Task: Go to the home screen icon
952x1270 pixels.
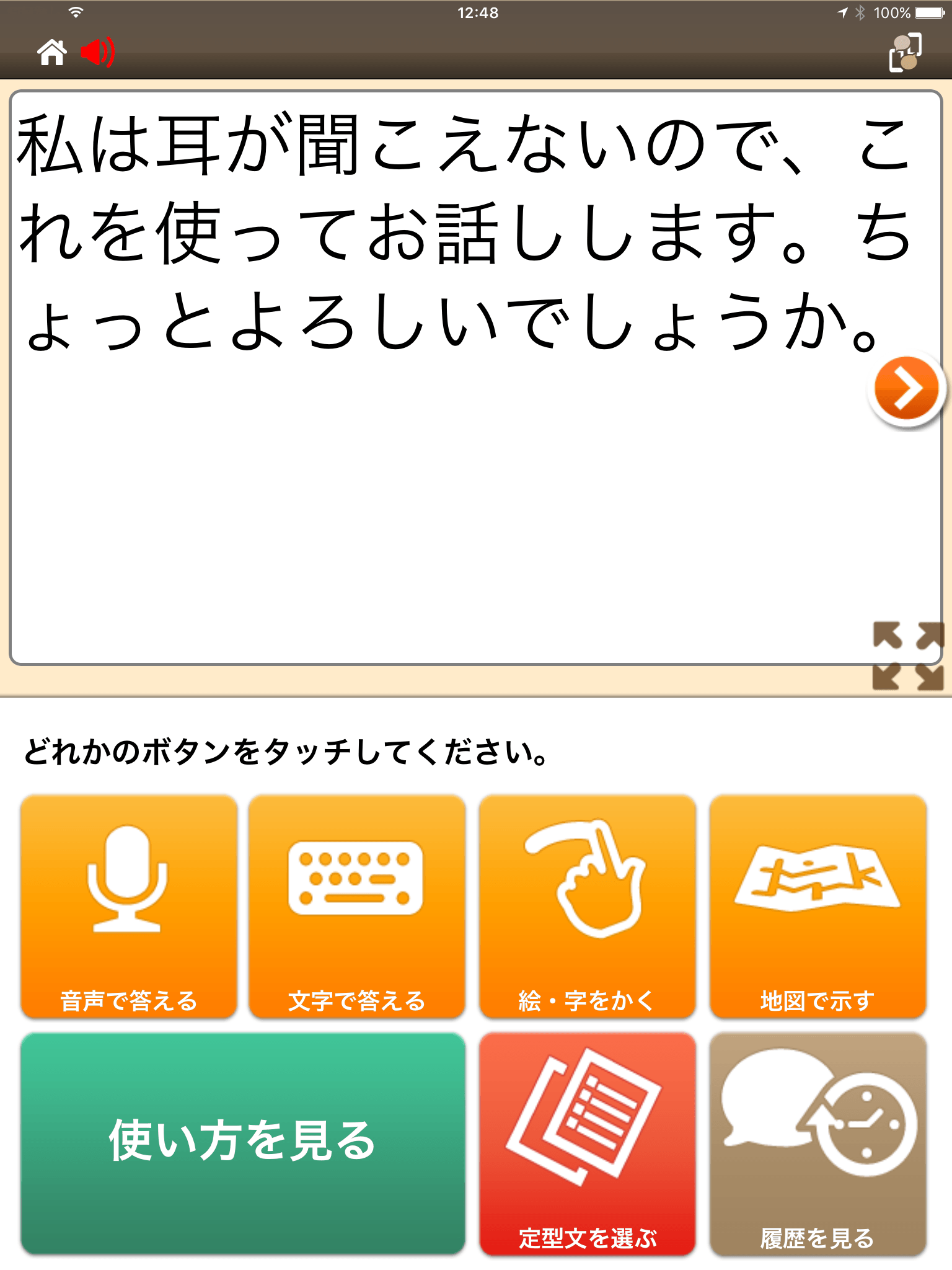Action: click(x=52, y=52)
